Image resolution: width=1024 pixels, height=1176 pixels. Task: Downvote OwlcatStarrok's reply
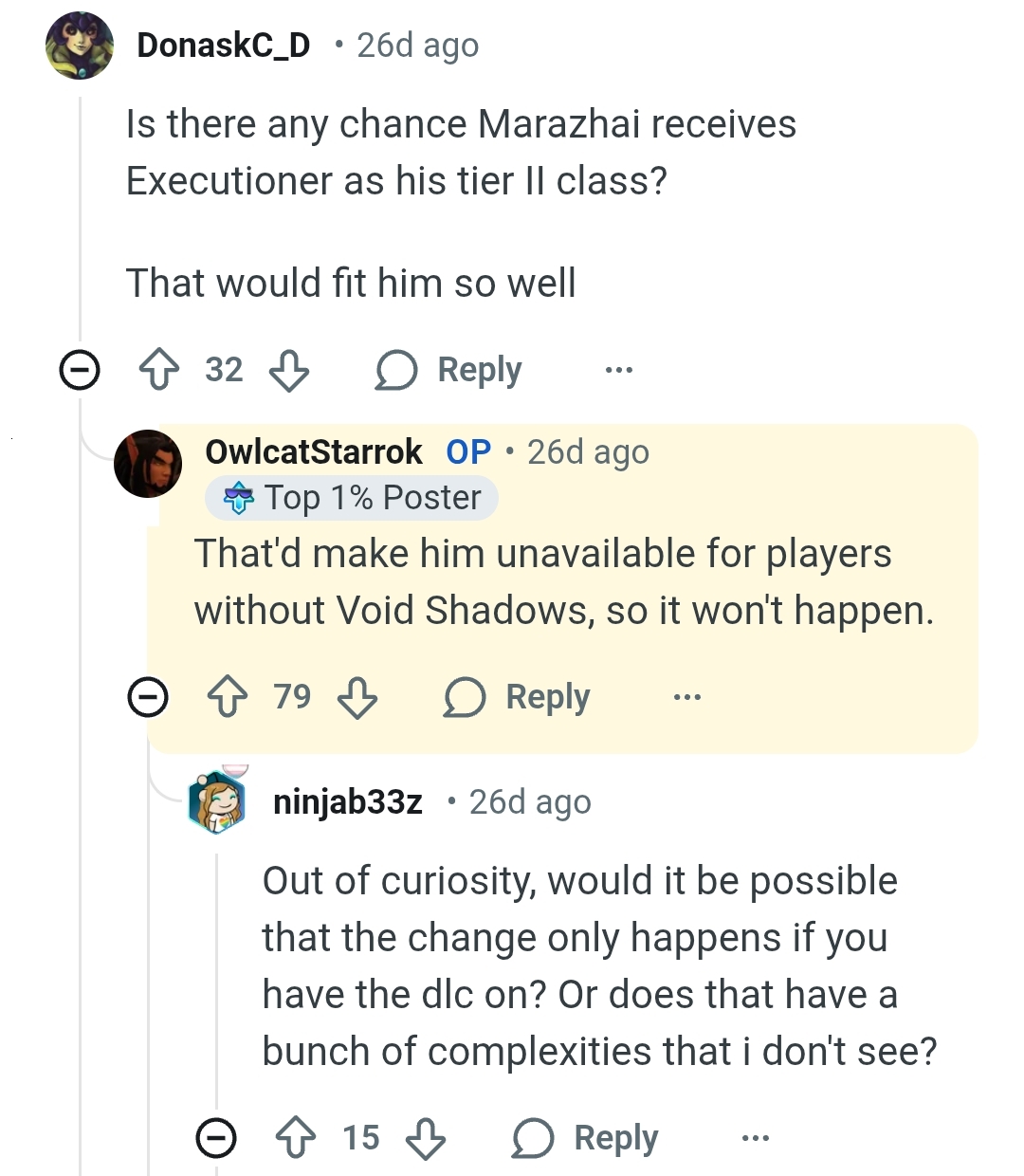point(357,697)
